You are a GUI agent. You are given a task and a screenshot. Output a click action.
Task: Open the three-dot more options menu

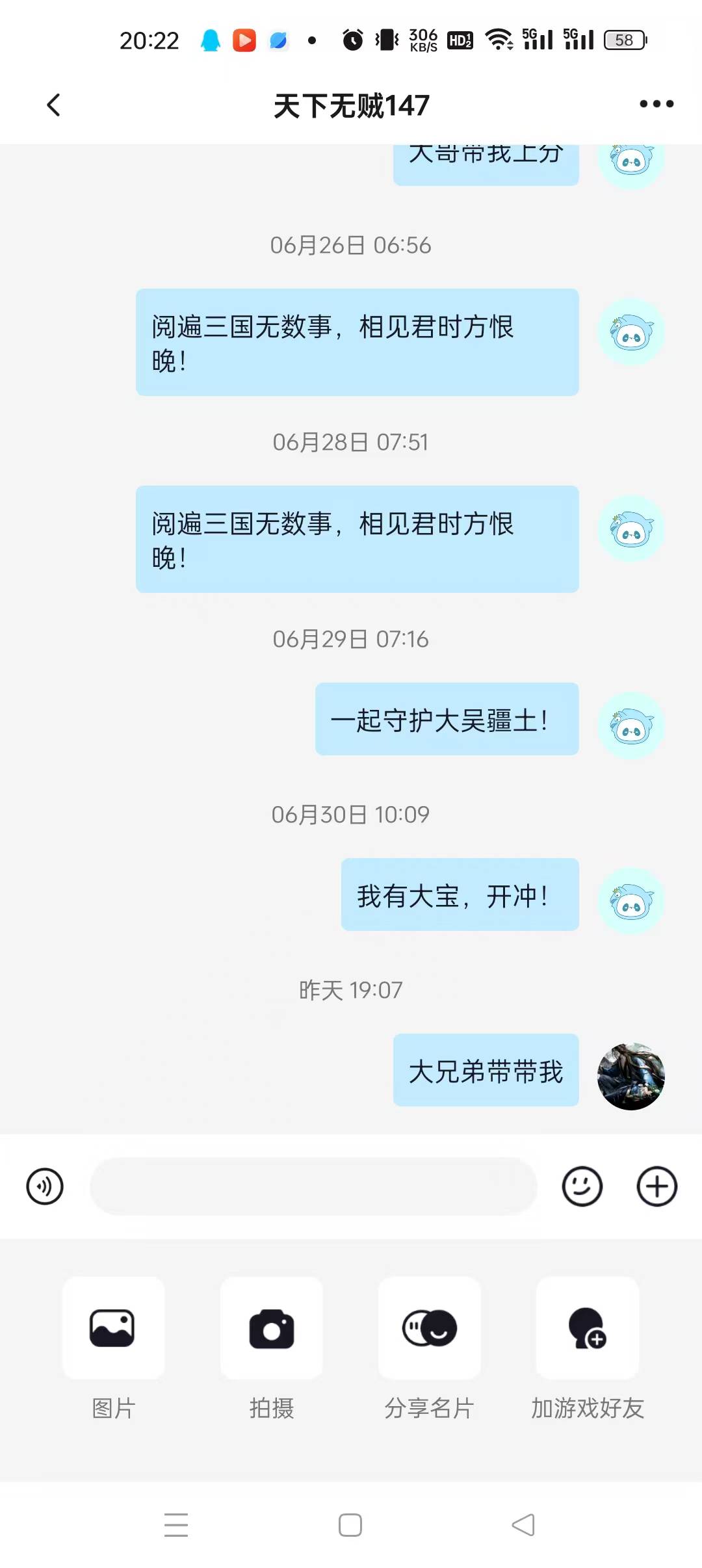click(656, 104)
